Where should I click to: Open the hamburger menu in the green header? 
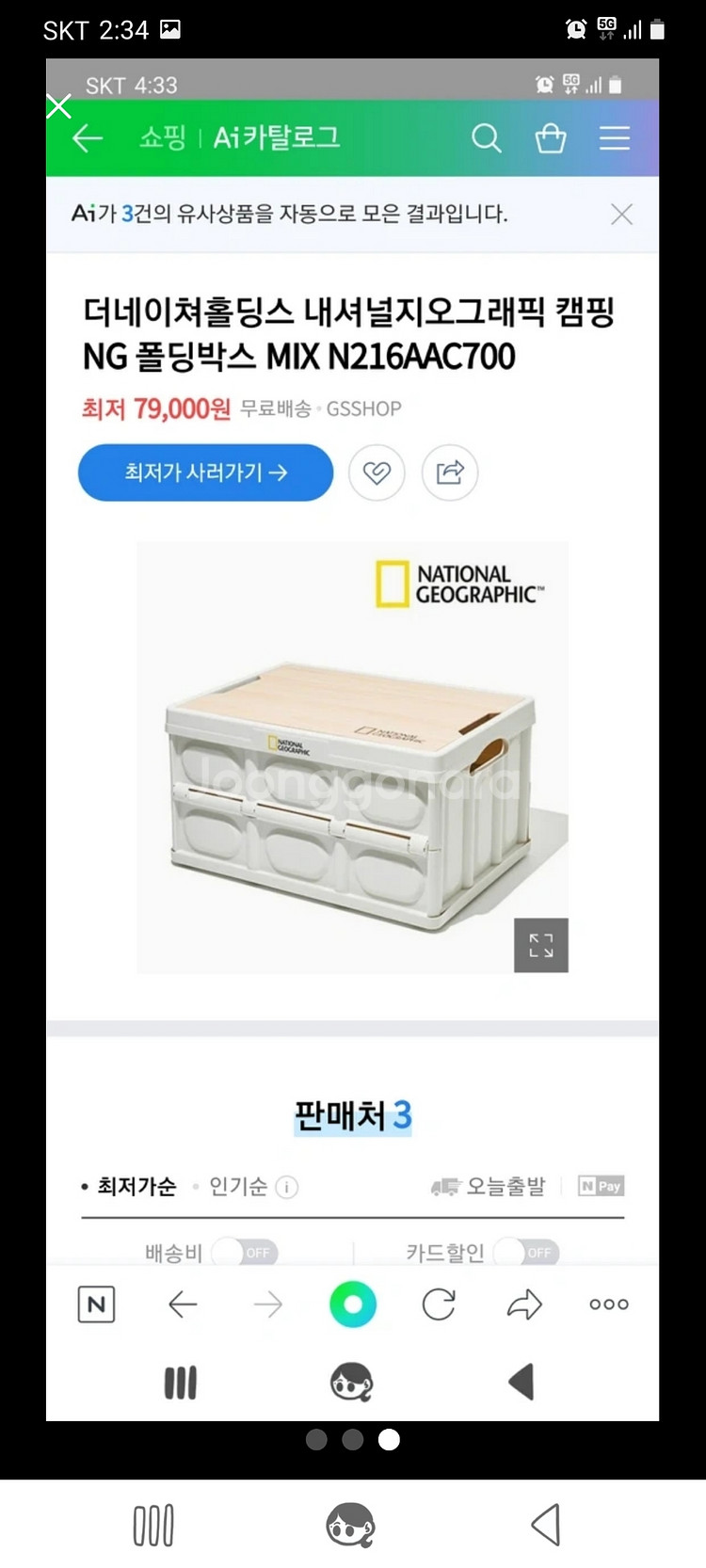pyautogui.click(x=615, y=137)
